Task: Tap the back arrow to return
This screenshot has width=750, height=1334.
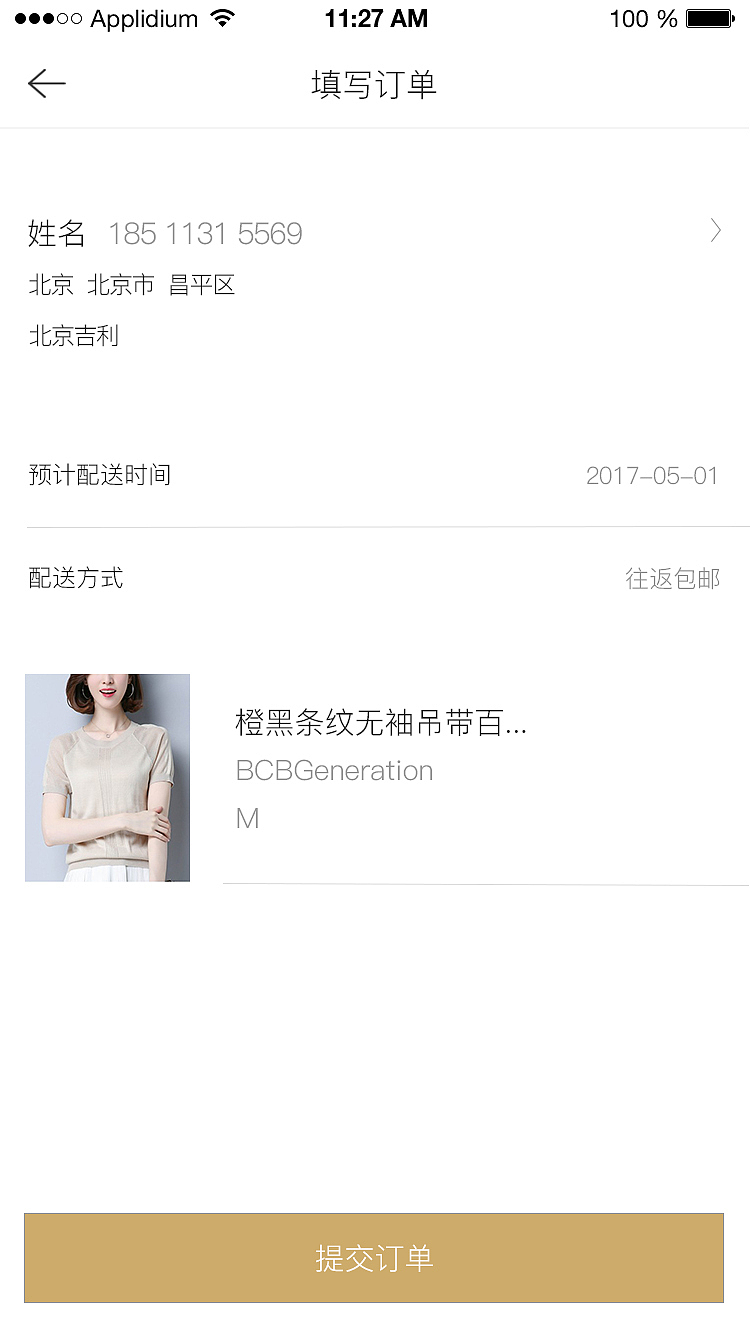Action: point(46,84)
